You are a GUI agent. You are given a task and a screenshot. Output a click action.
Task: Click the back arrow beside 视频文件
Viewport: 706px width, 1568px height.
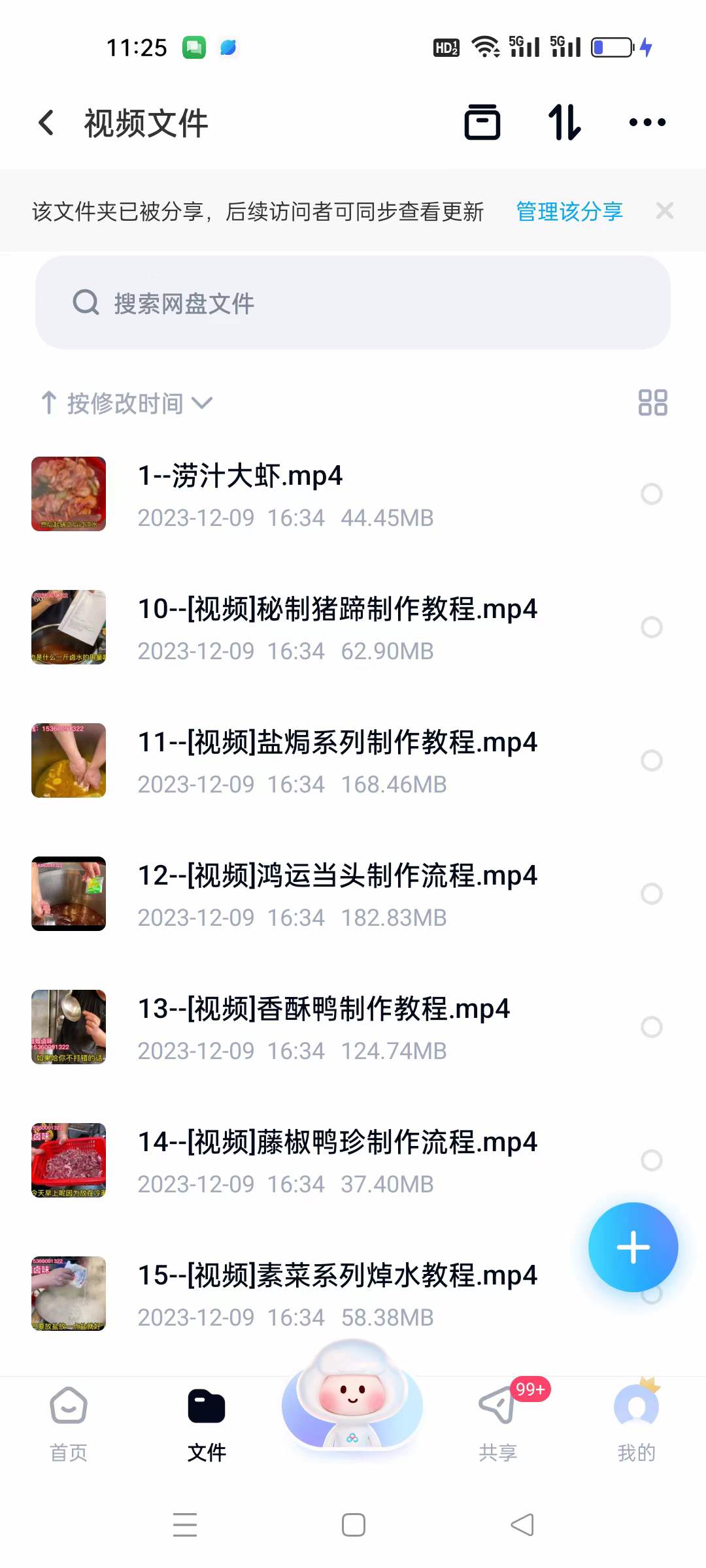coord(45,122)
